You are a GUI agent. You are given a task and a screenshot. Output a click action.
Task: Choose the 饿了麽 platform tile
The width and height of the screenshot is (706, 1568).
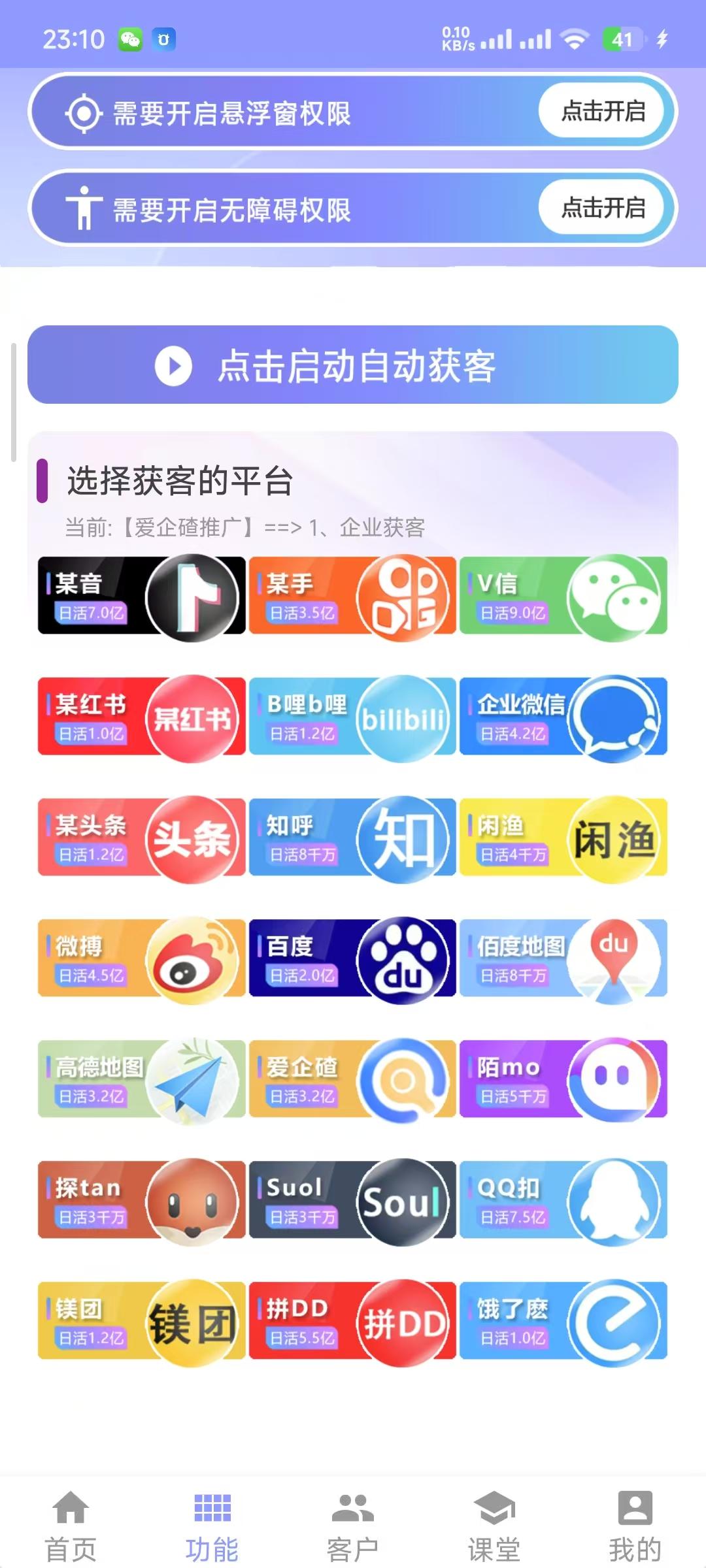(x=563, y=1322)
